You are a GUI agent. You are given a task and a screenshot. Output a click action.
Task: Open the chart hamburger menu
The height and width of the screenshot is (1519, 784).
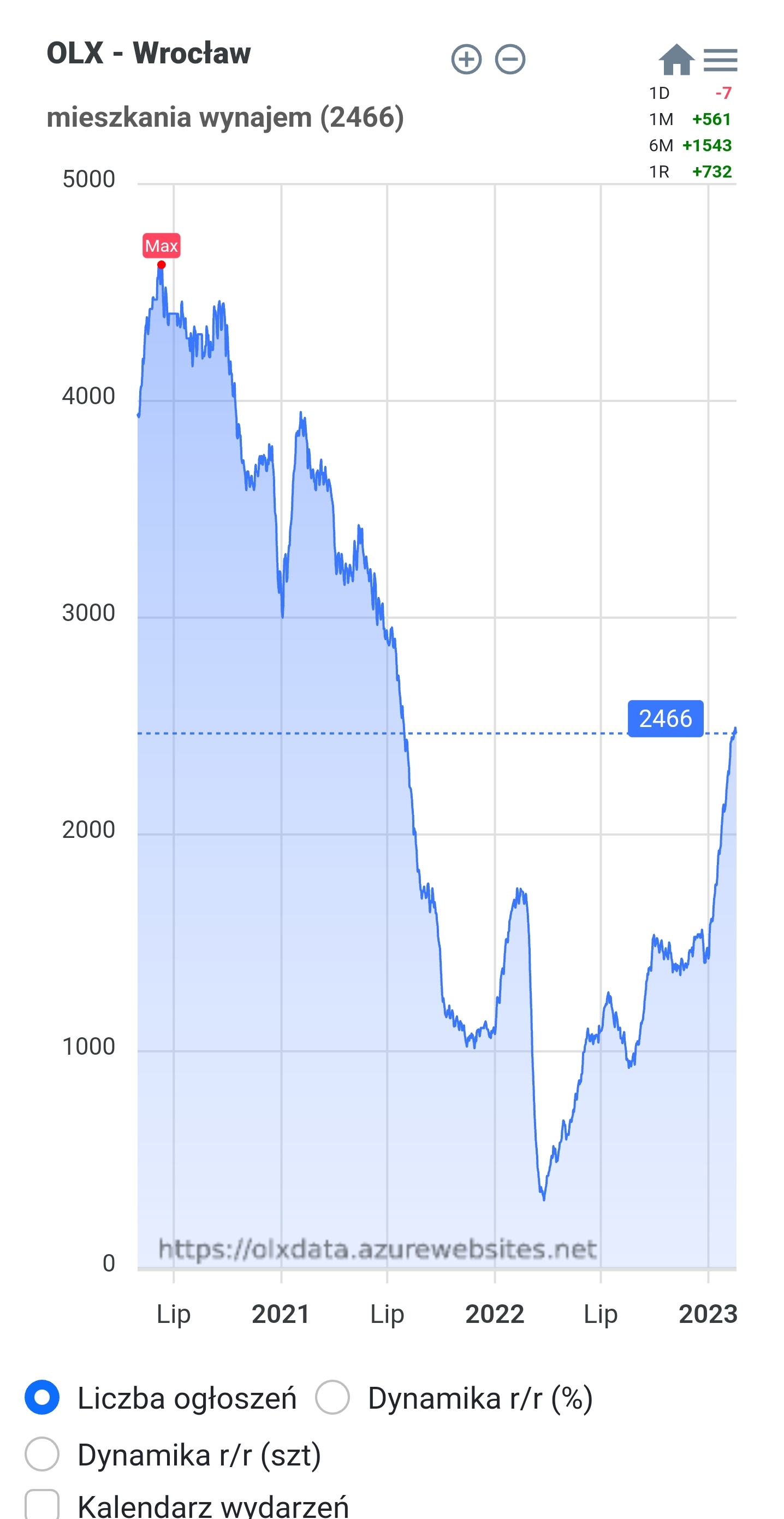click(720, 60)
